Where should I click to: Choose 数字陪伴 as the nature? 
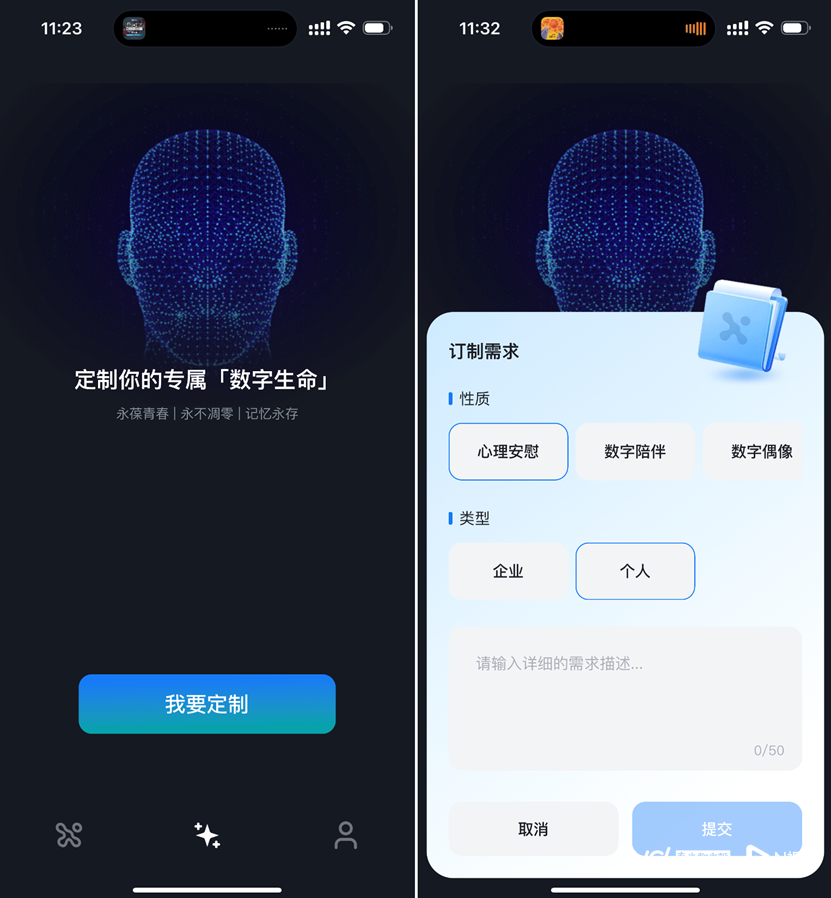pos(635,452)
